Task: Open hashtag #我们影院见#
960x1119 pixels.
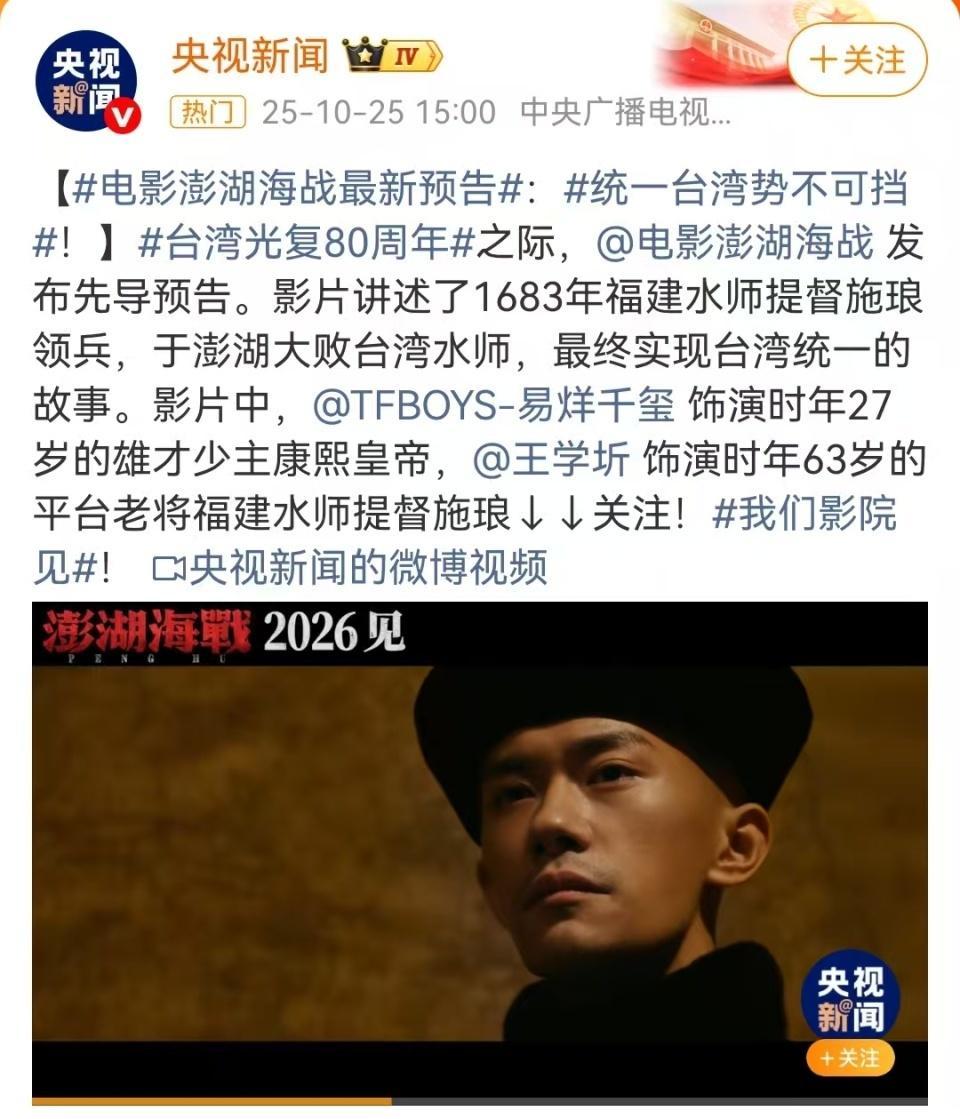Action: [x=804, y=513]
